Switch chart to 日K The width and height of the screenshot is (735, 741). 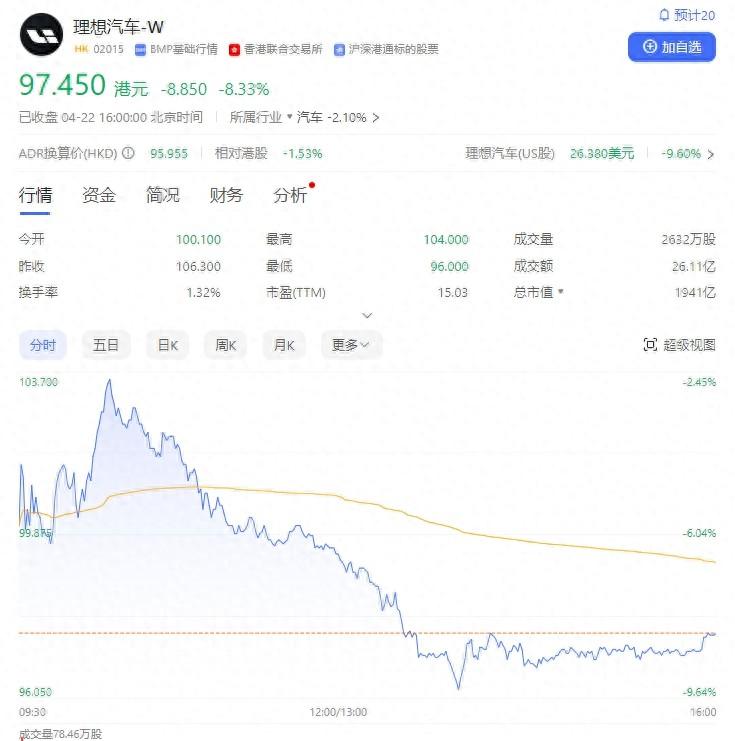tap(167, 345)
